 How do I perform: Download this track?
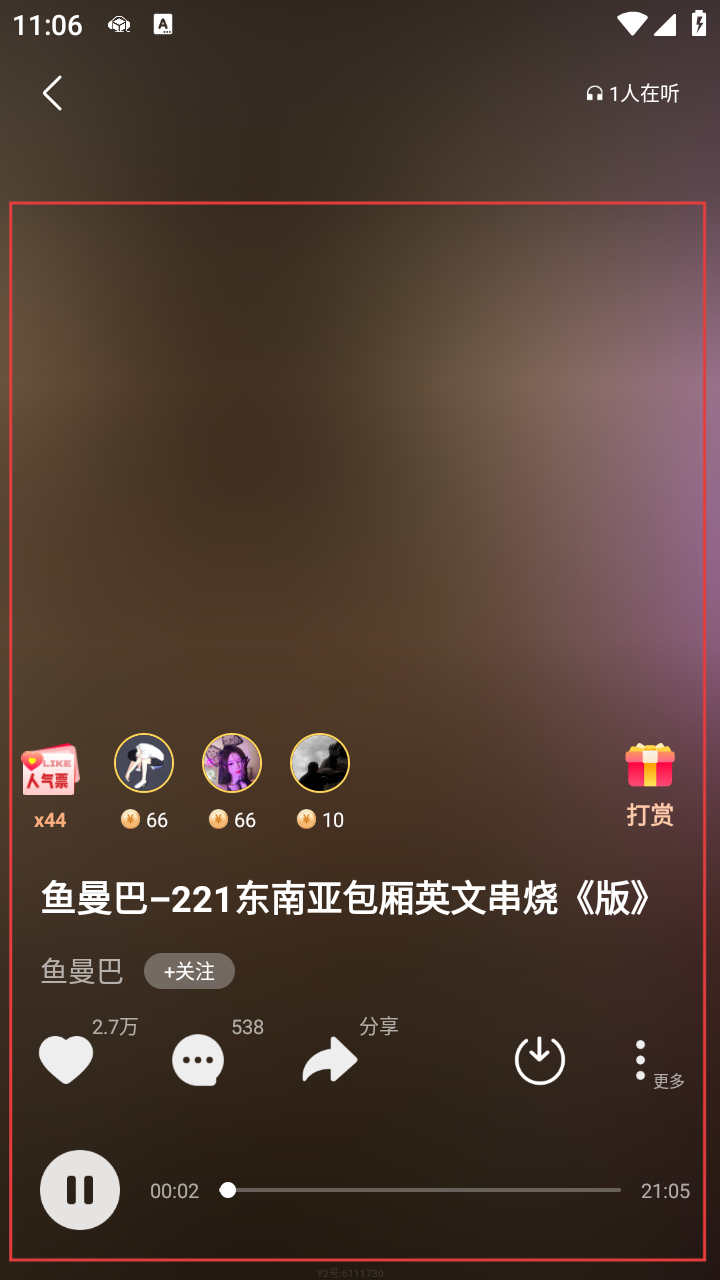click(x=539, y=1060)
